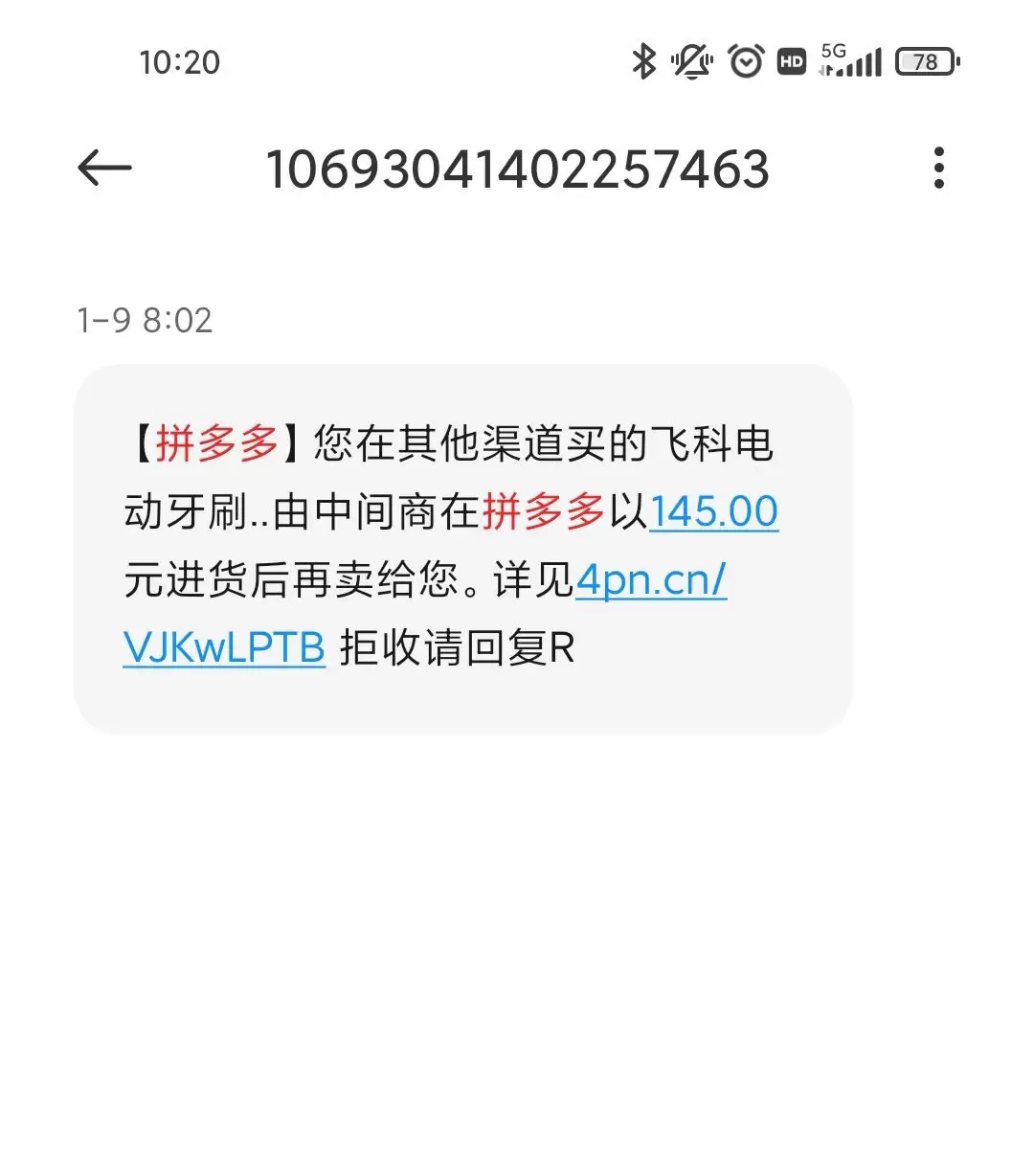This screenshot has height=1176, width=1034.
Task: Open the three-dot overflow menu
Action: pyautogui.click(x=938, y=168)
